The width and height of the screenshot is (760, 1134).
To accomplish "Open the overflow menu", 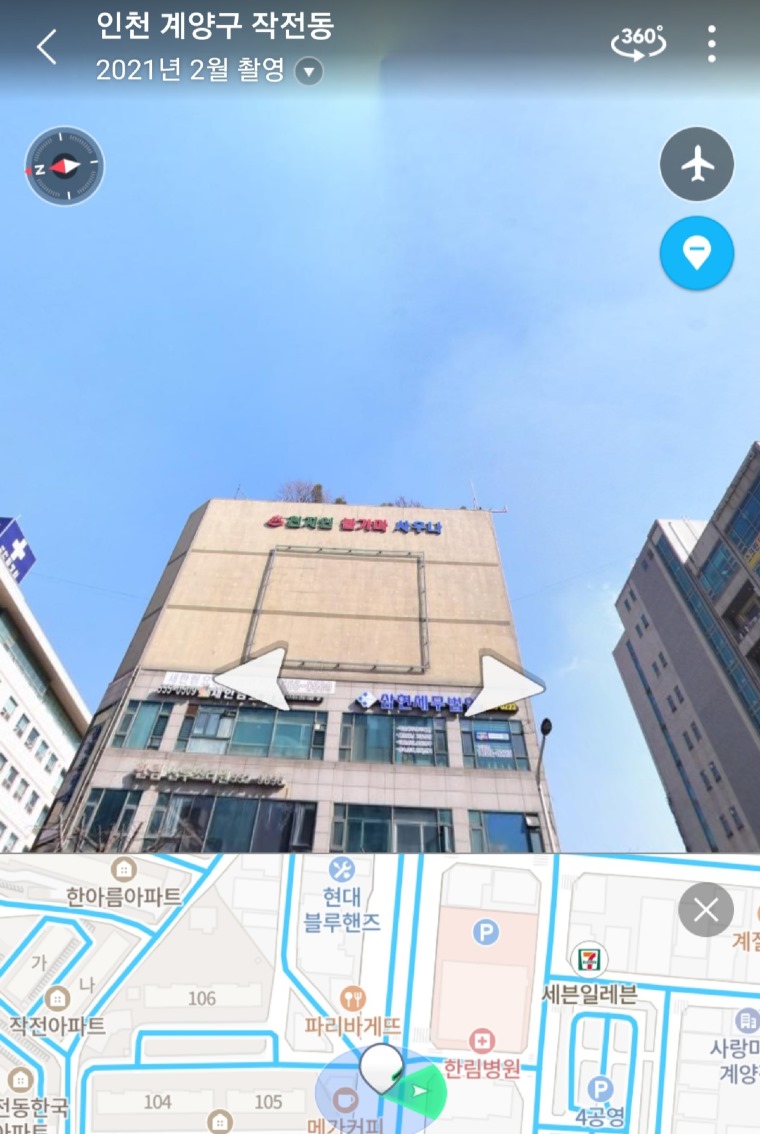I will tap(711, 44).
